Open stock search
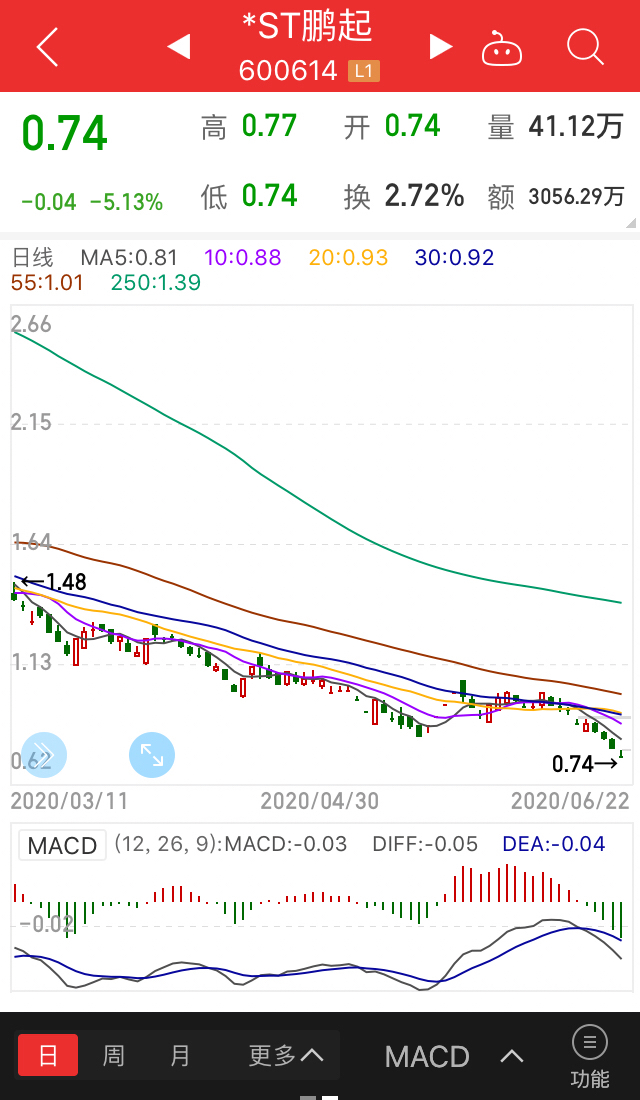Image resolution: width=640 pixels, height=1100 pixels. point(584,47)
